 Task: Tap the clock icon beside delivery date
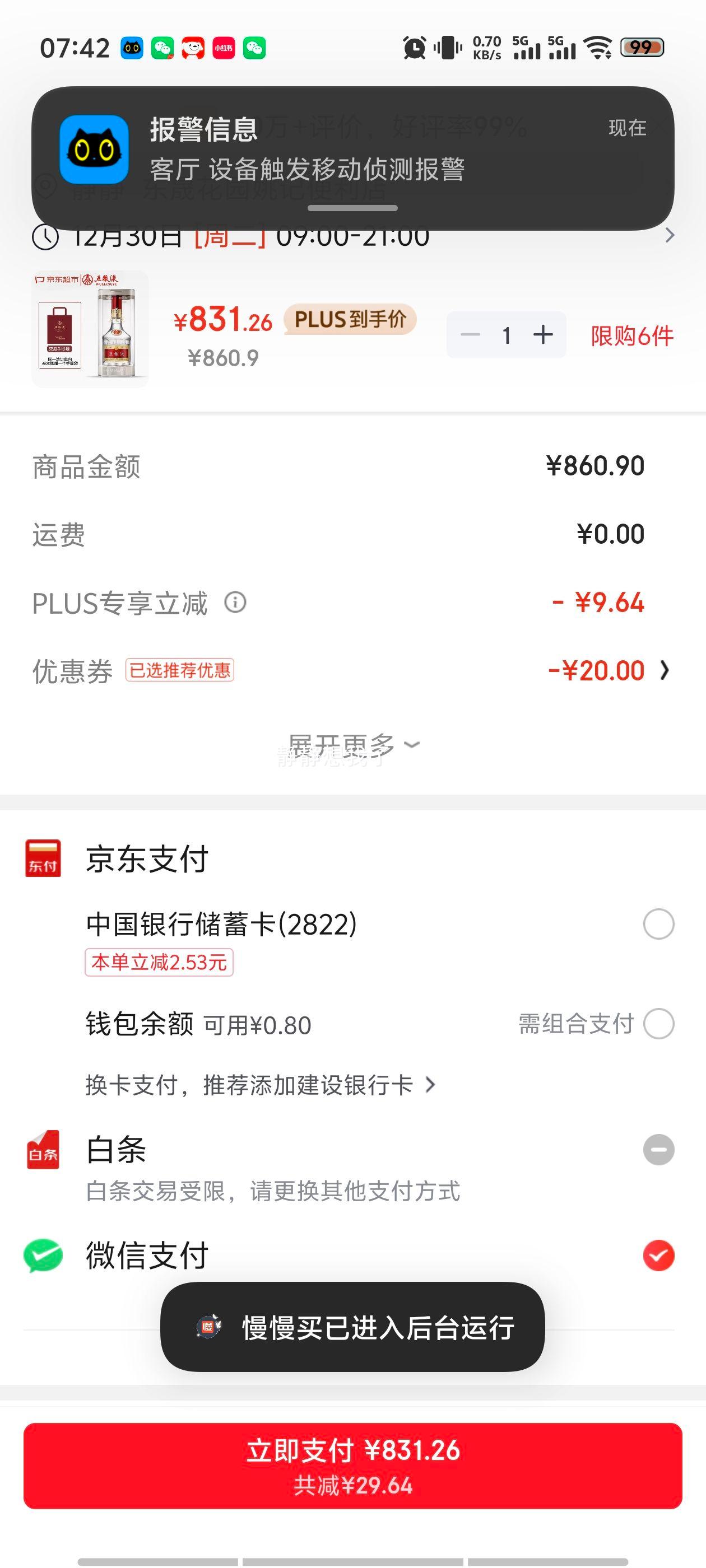pyautogui.click(x=45, y=236)
